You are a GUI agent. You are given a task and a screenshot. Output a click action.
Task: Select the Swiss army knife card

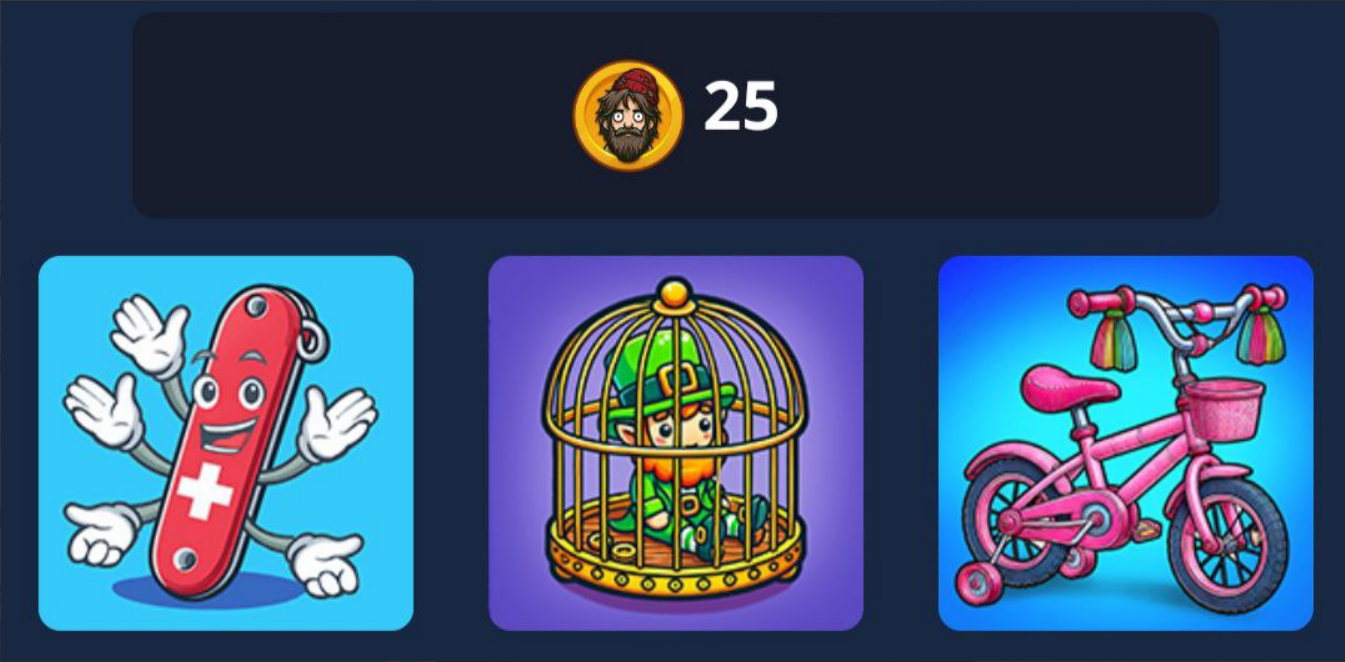[225, 443]
